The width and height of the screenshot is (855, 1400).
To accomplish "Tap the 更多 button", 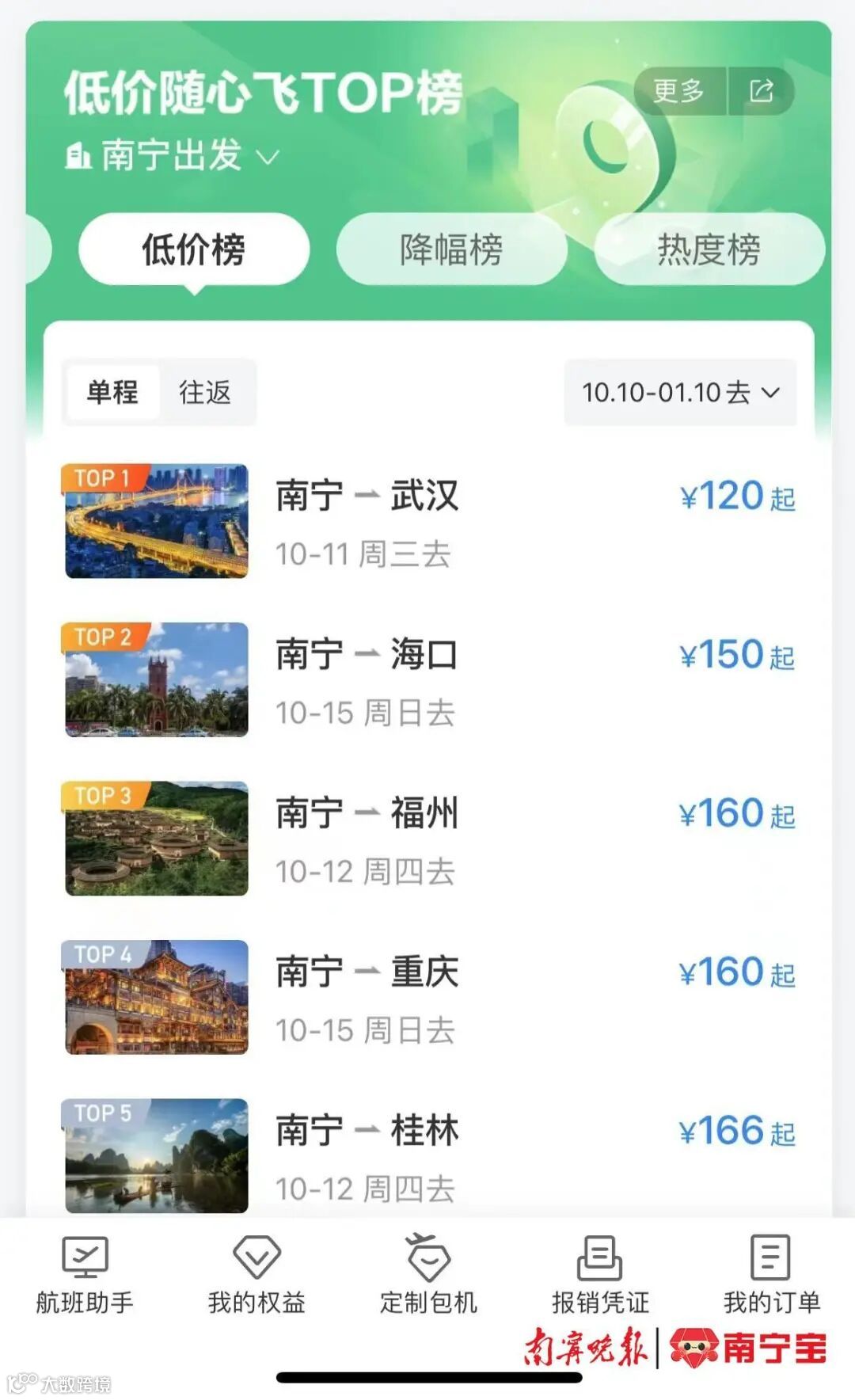I will [679, 91].
